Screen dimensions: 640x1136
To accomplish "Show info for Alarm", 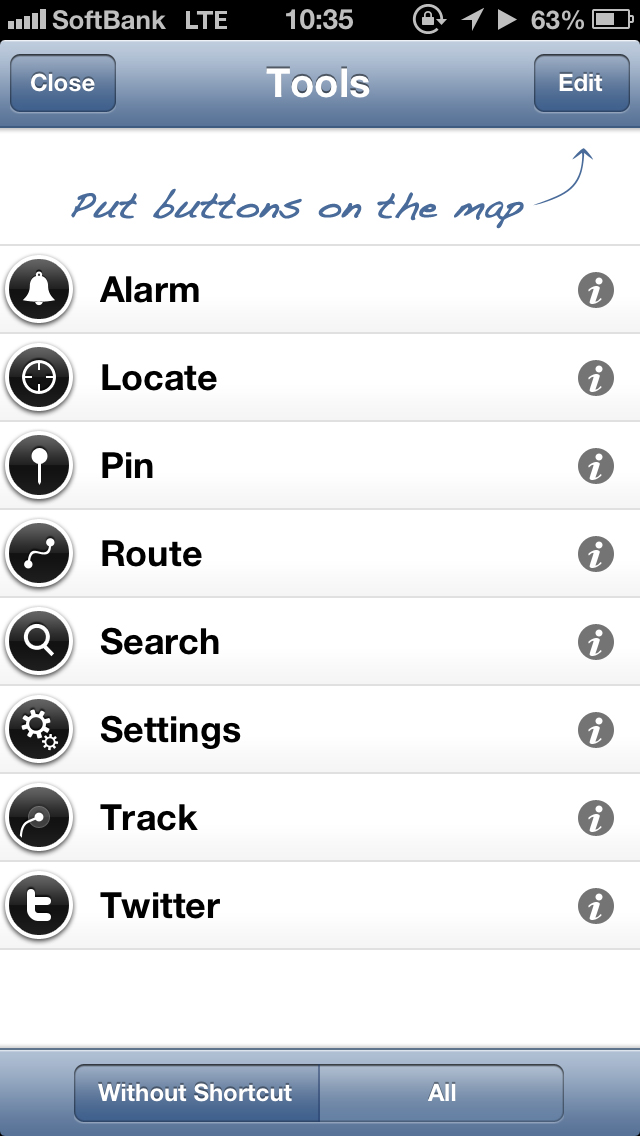I will point(596,291).
